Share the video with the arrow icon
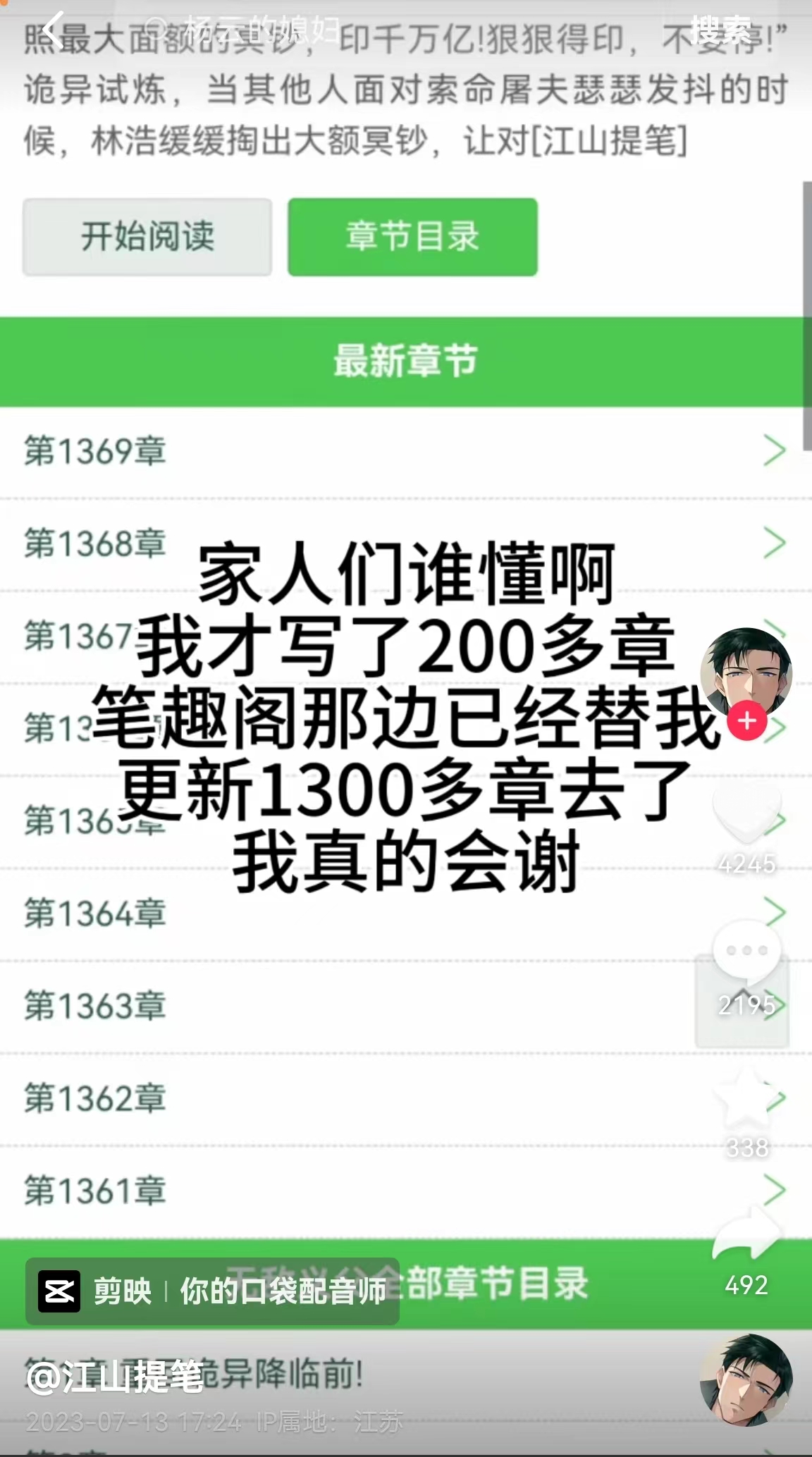812x1457 pixels. pos(746,1235)
